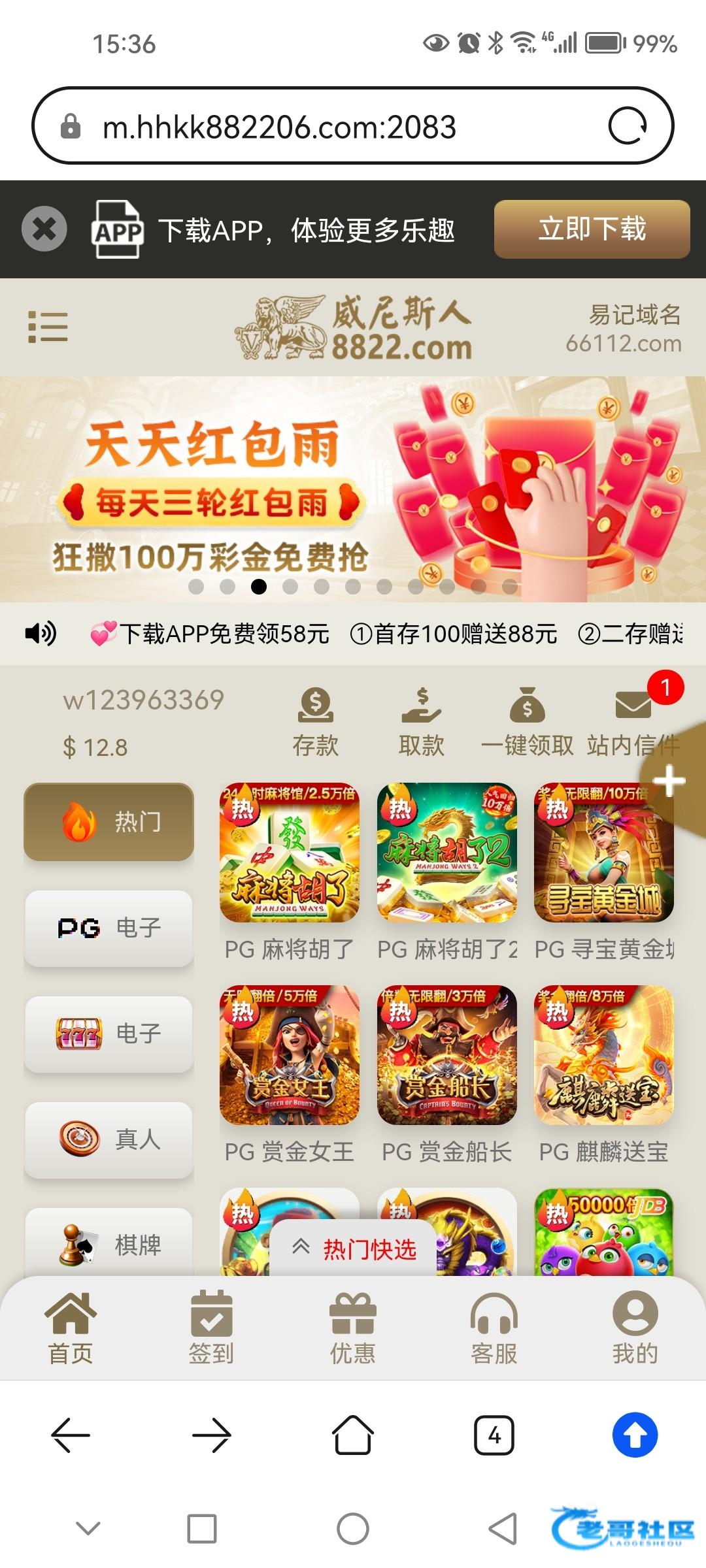Open the hamburger menu list icon
The width and height of the screenshot is (706, 1568).
click(x=48, y=327)
